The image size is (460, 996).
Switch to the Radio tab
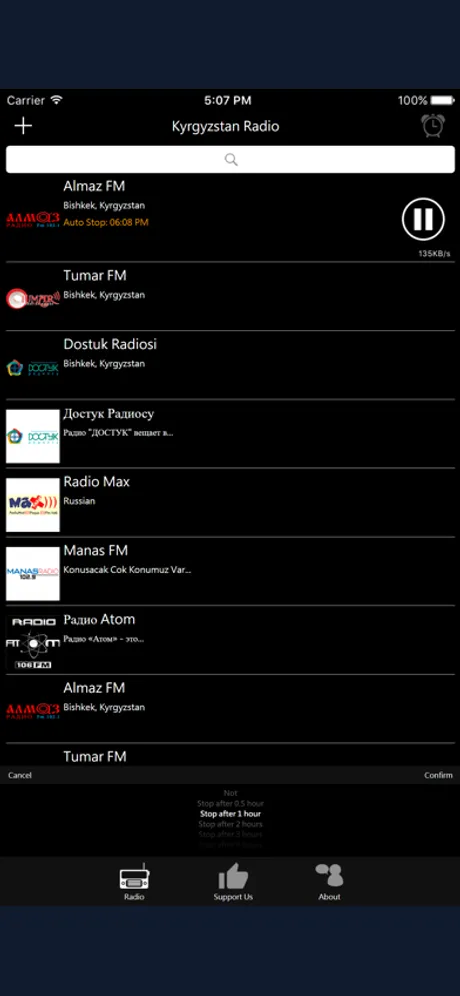(134, 882)
